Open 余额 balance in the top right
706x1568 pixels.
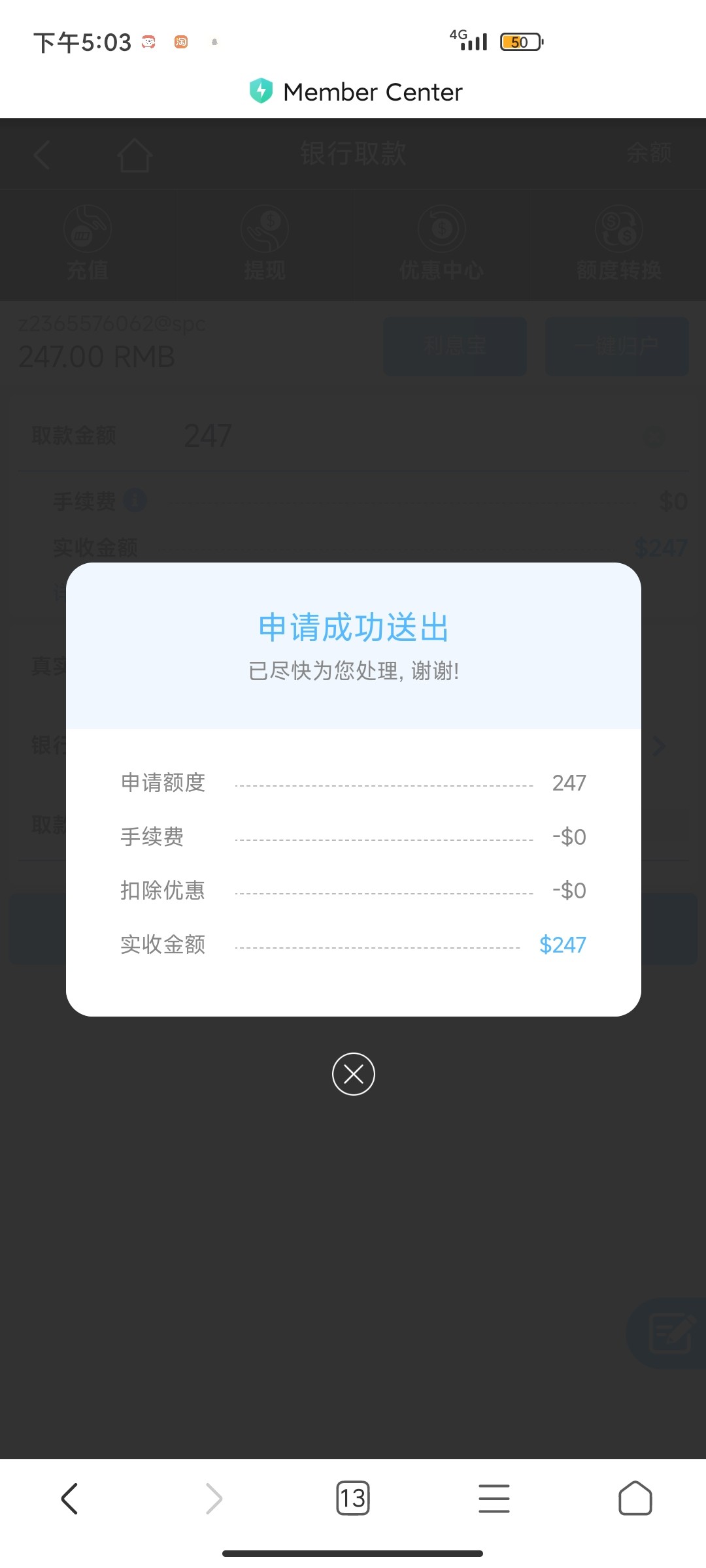[x=649, y=154]
